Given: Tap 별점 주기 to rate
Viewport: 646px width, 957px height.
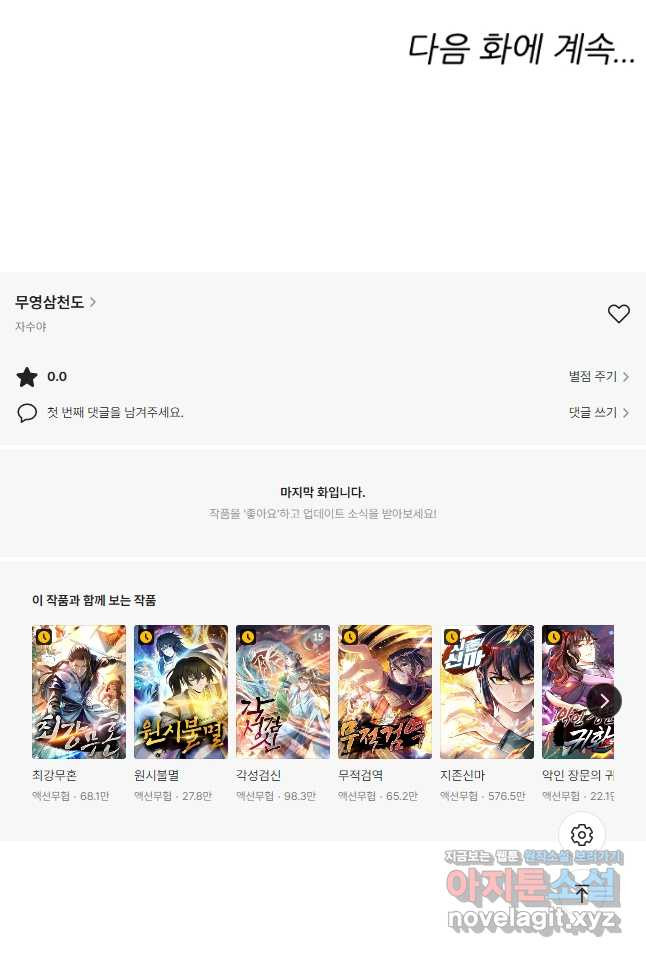Looking at the screenshot, I should pos(598,377).
